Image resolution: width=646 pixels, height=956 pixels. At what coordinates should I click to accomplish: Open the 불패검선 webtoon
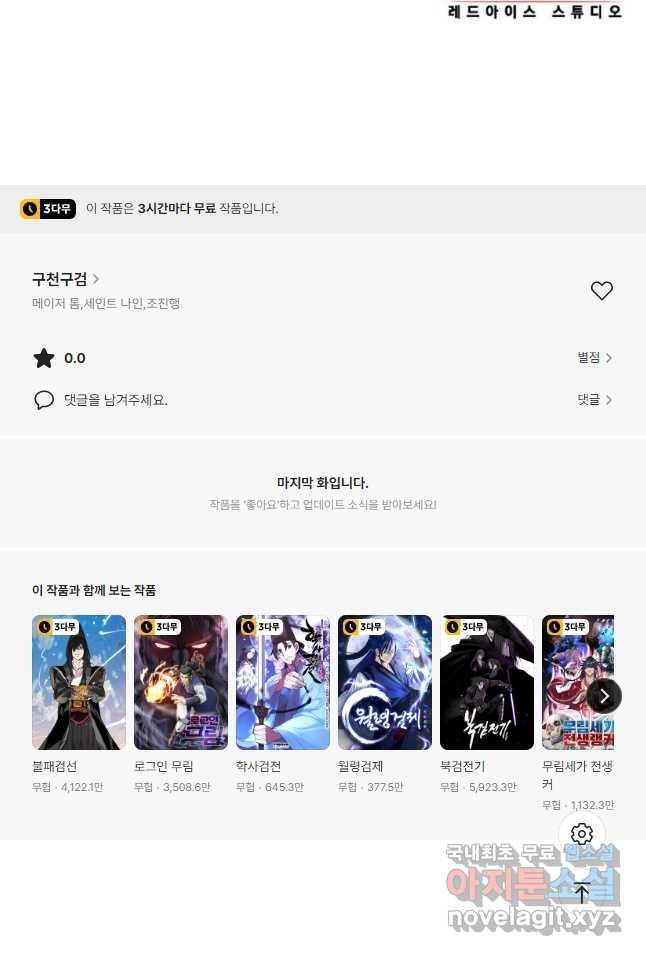click(x=79, y=683)
